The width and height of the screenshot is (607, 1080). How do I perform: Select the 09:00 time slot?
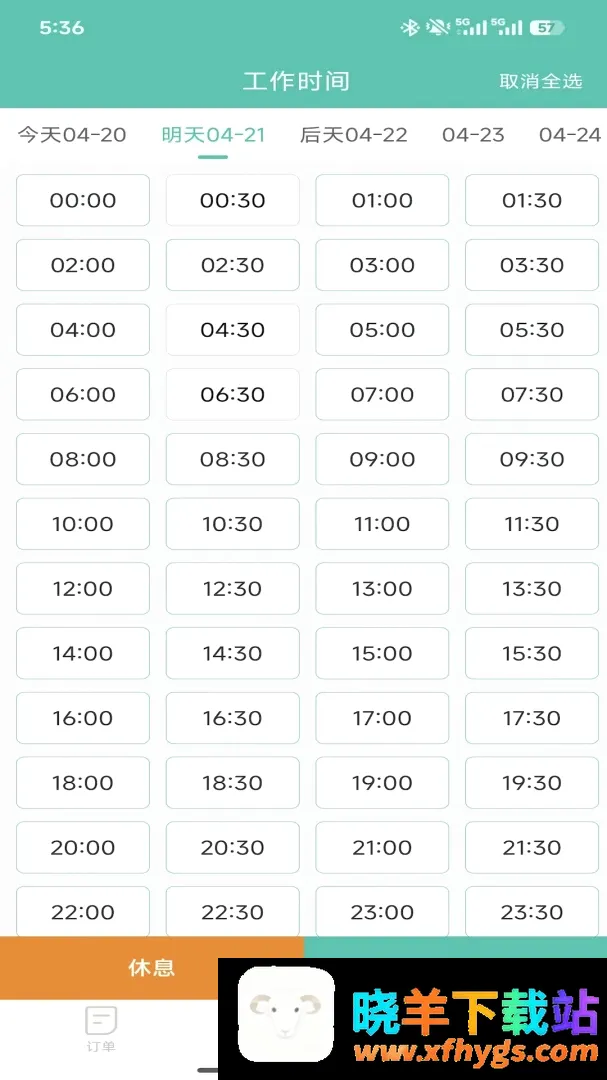(382, 459)
